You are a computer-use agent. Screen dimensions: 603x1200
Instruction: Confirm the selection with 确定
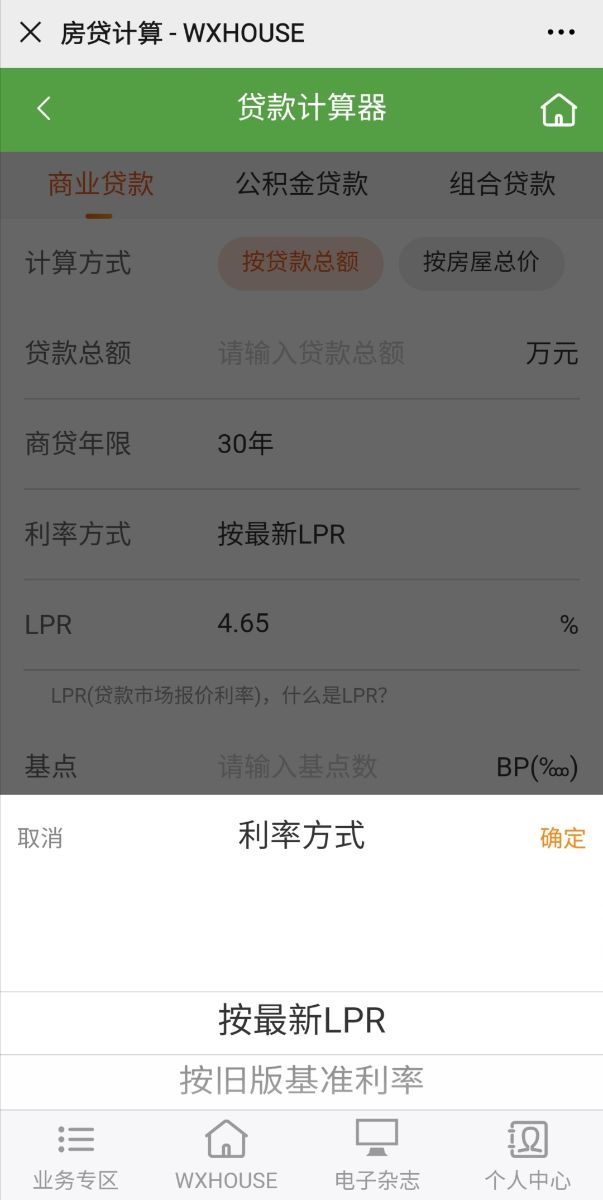coord(562,838)
